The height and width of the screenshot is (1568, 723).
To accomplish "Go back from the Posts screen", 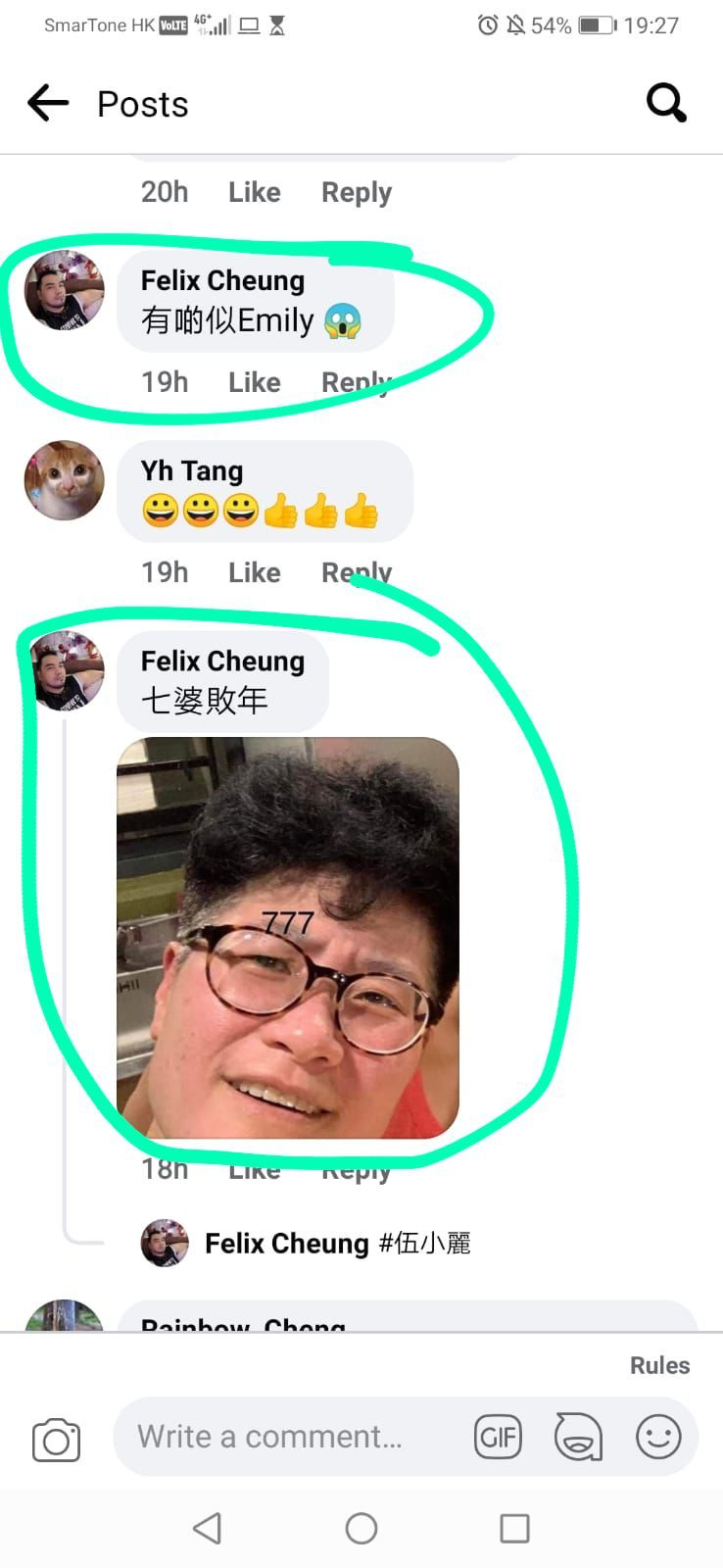I will tap(48, 103).
